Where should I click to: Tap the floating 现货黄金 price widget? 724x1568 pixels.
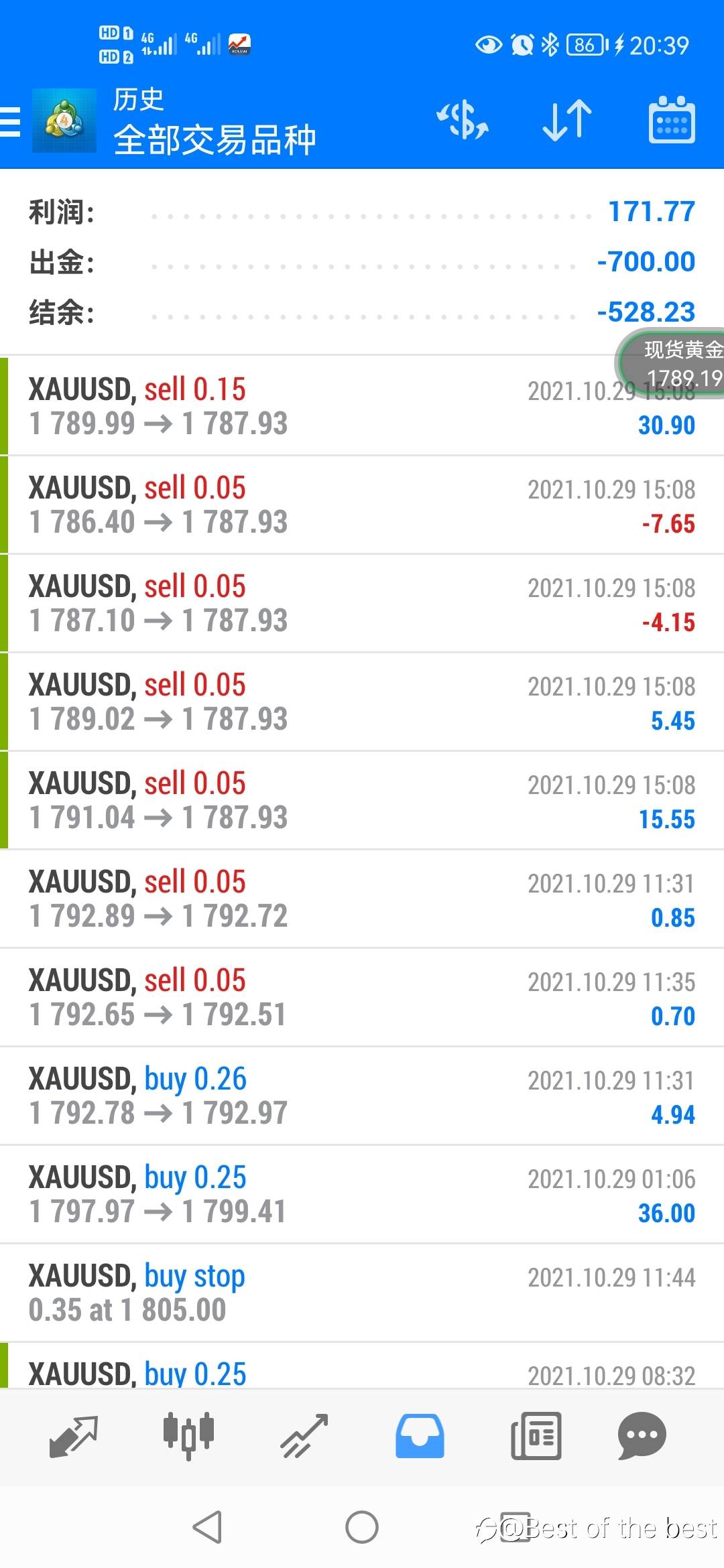tap(670, 363)
